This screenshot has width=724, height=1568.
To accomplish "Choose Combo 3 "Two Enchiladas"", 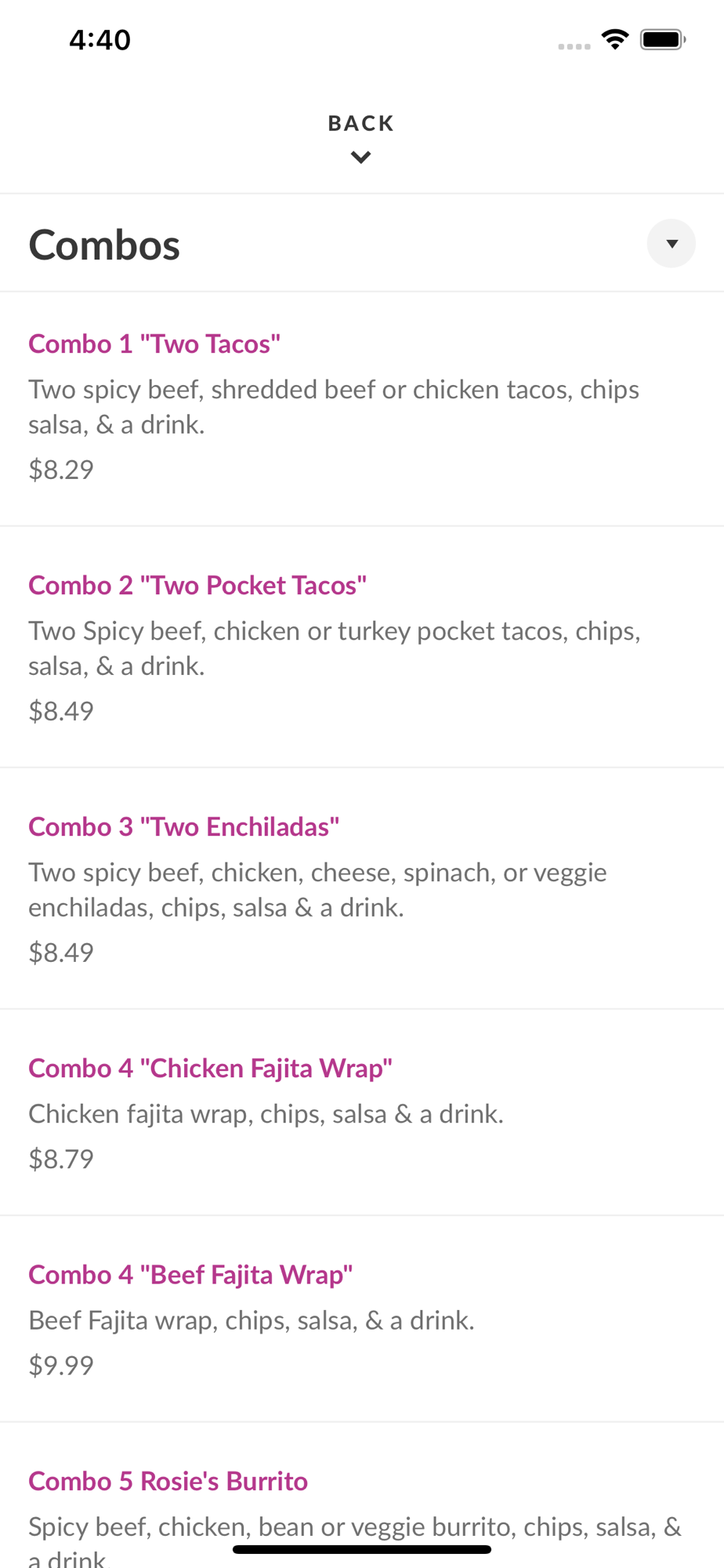I will click(x=362, y=888).
